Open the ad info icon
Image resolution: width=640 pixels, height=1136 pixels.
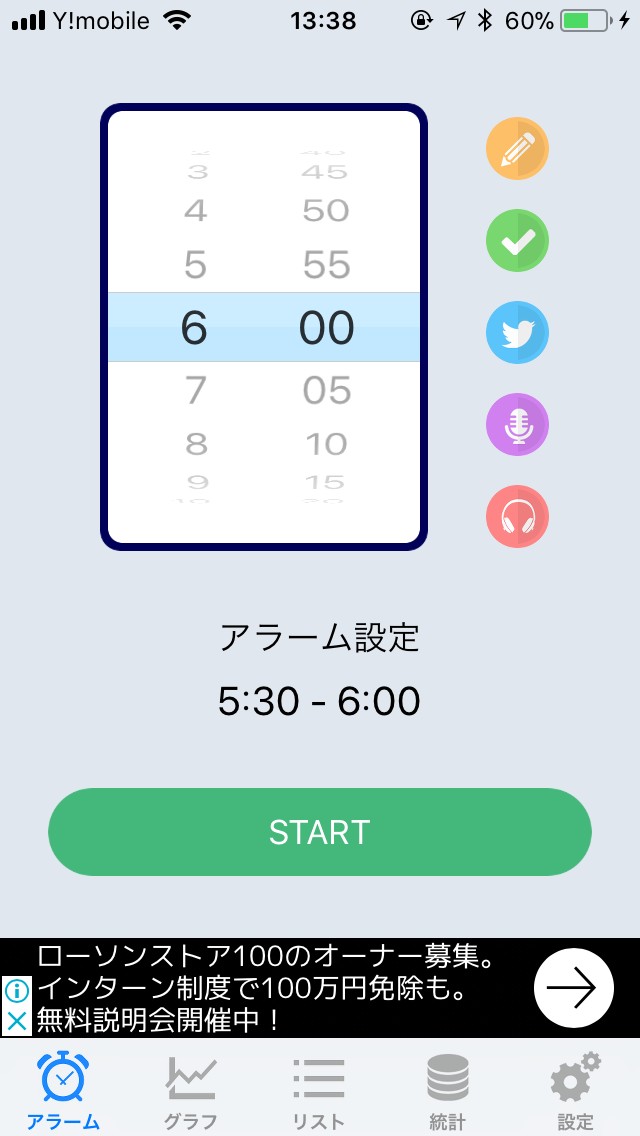tap(17, 991)
